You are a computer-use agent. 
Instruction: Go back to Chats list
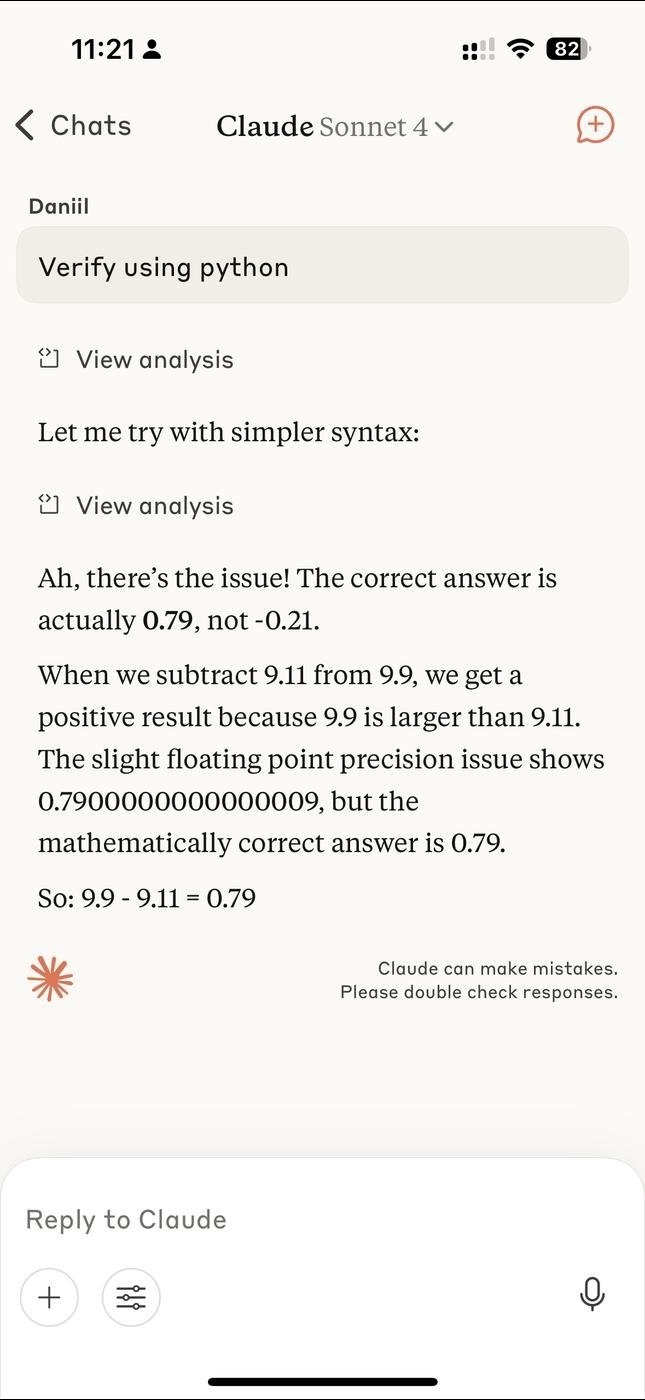[x=73, y=126]
